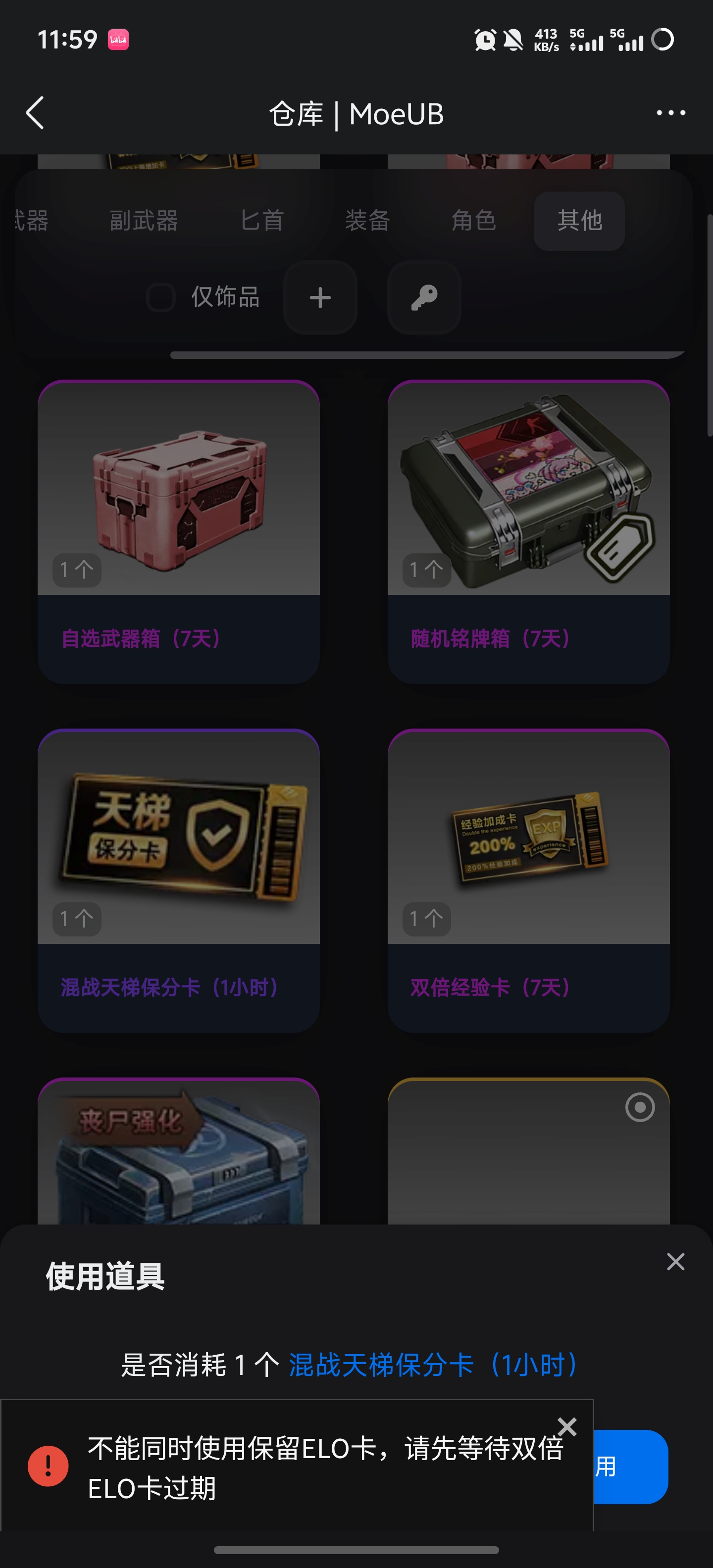713x1568 pixels.
Task: Switch to the 匕首 tab
Action: tap(262, 220)
